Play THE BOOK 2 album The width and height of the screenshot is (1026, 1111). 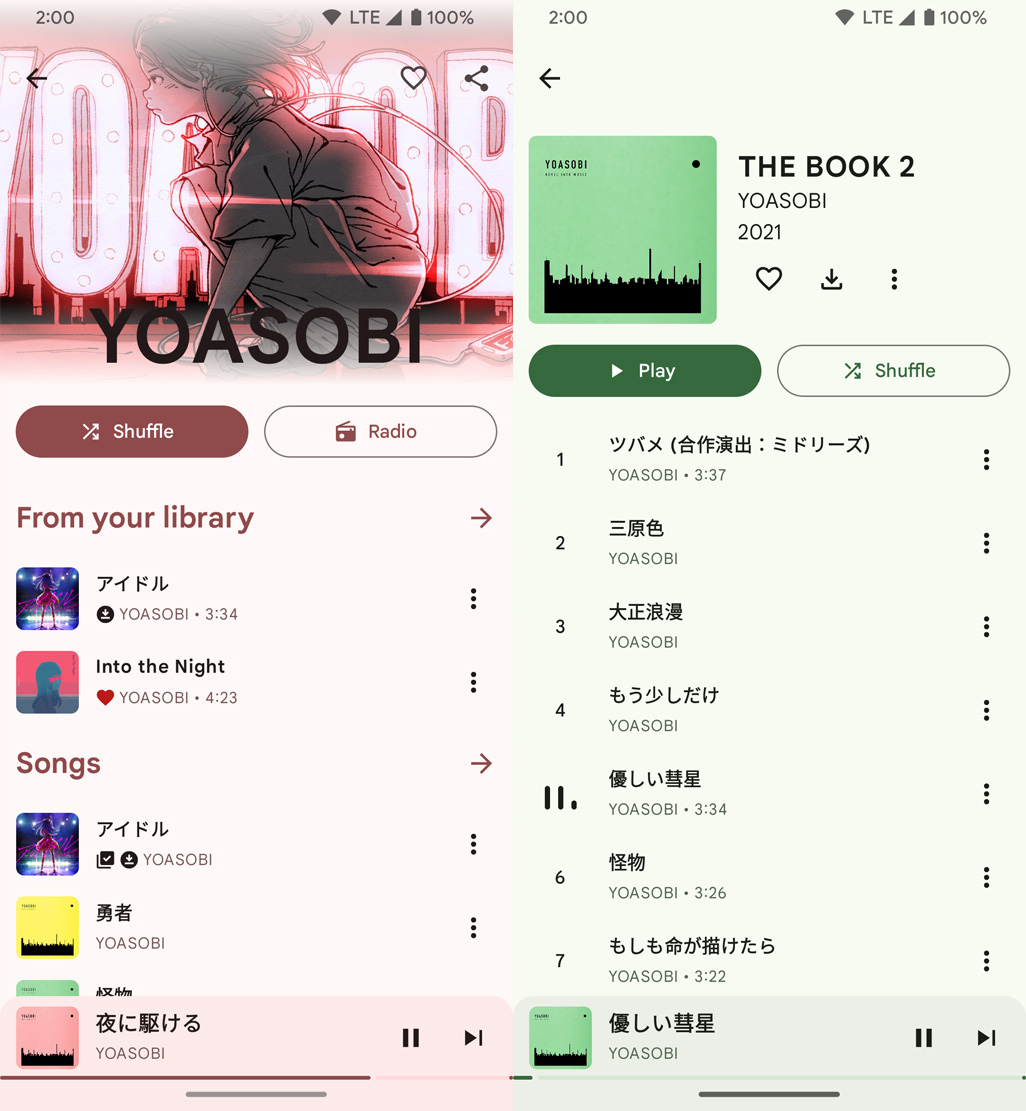tap(644, 371)
